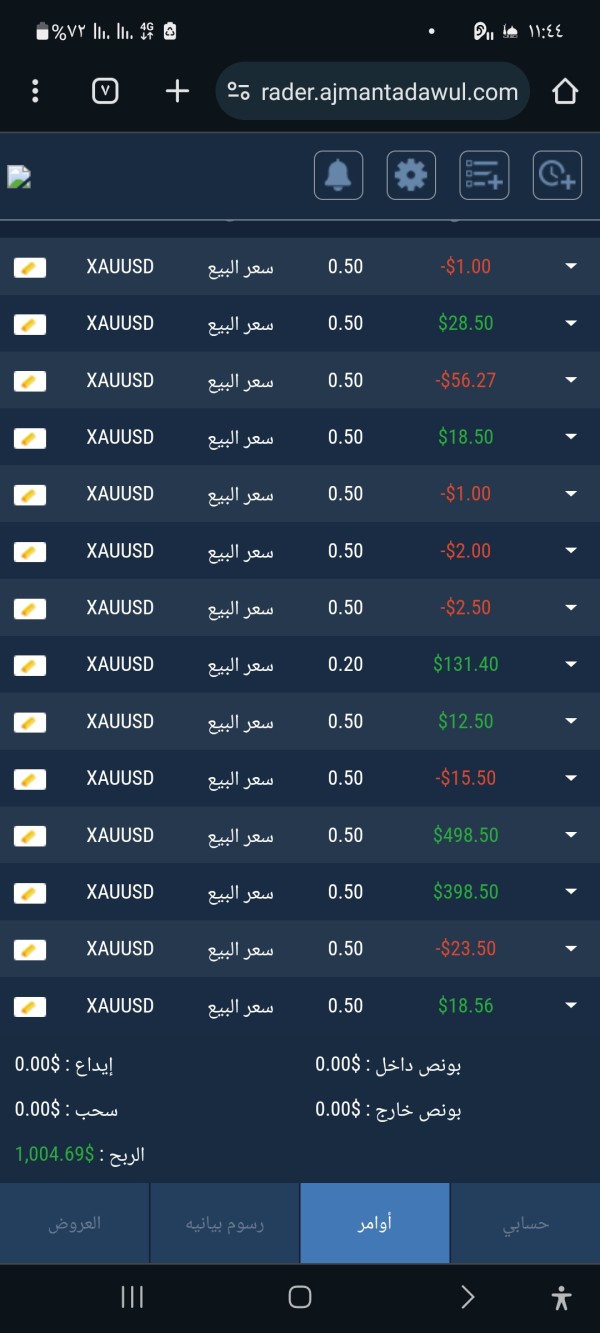Go to the العروض tab
Viewport: 600px width, 1333px height.
(x=75, y=1223)
